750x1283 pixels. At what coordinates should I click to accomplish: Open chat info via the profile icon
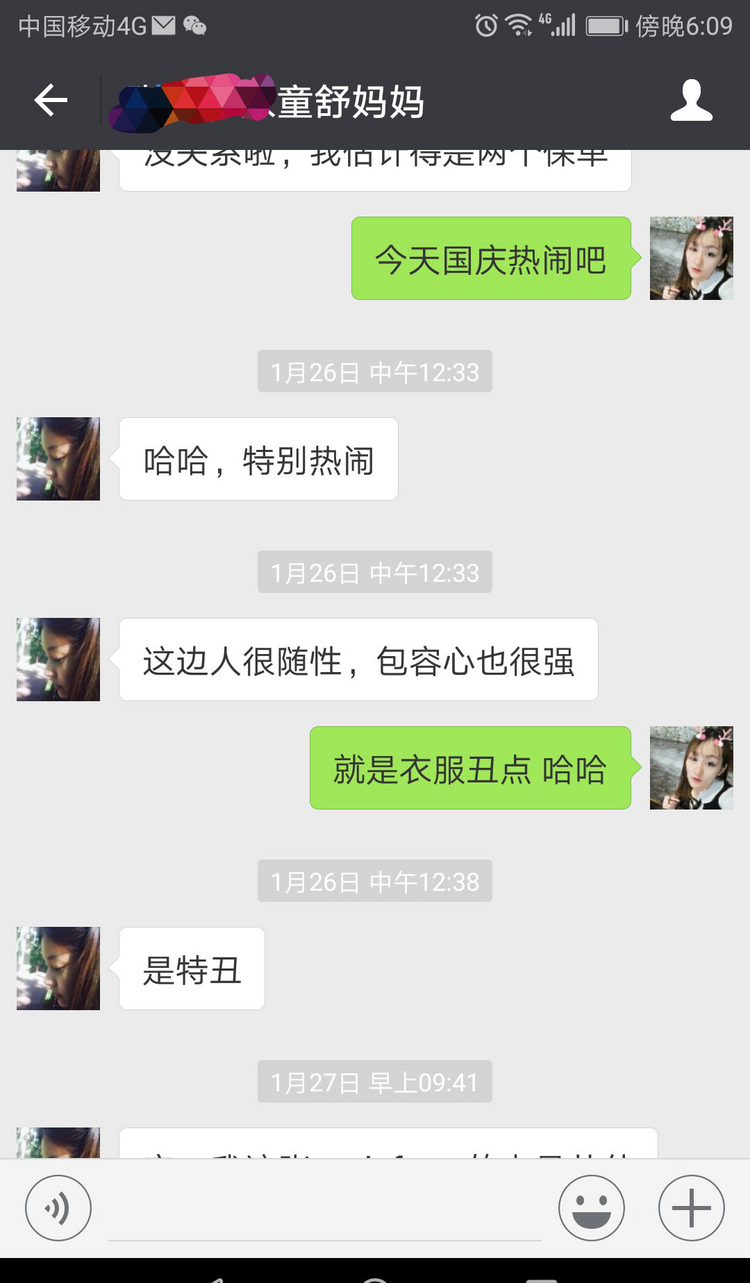691,101
